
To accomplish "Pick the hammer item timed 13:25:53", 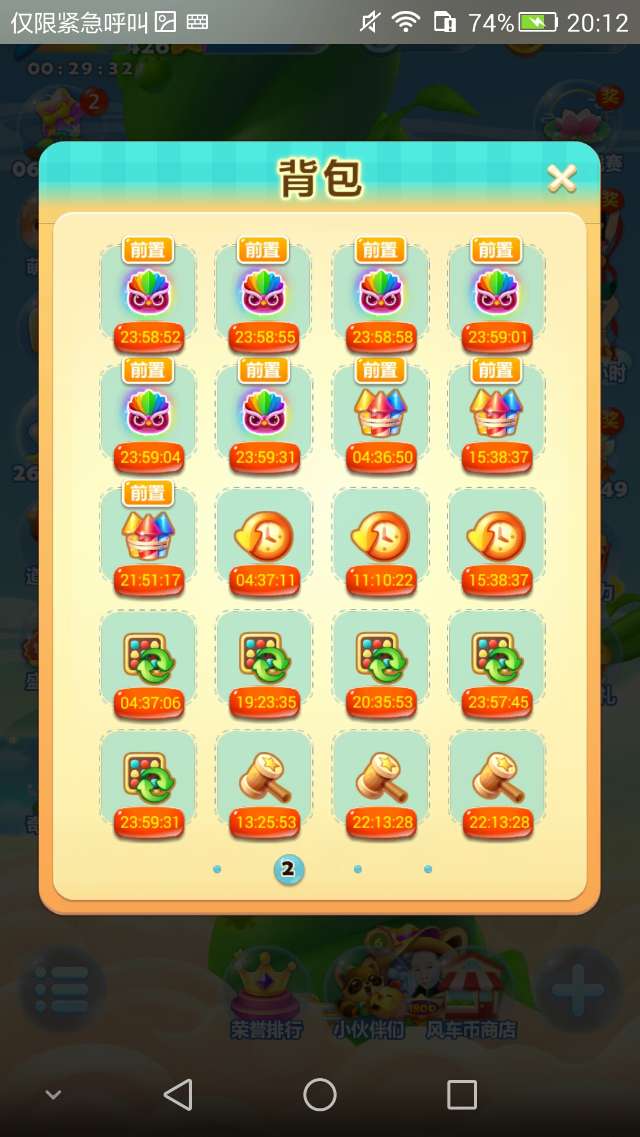I will pos(264,778).
